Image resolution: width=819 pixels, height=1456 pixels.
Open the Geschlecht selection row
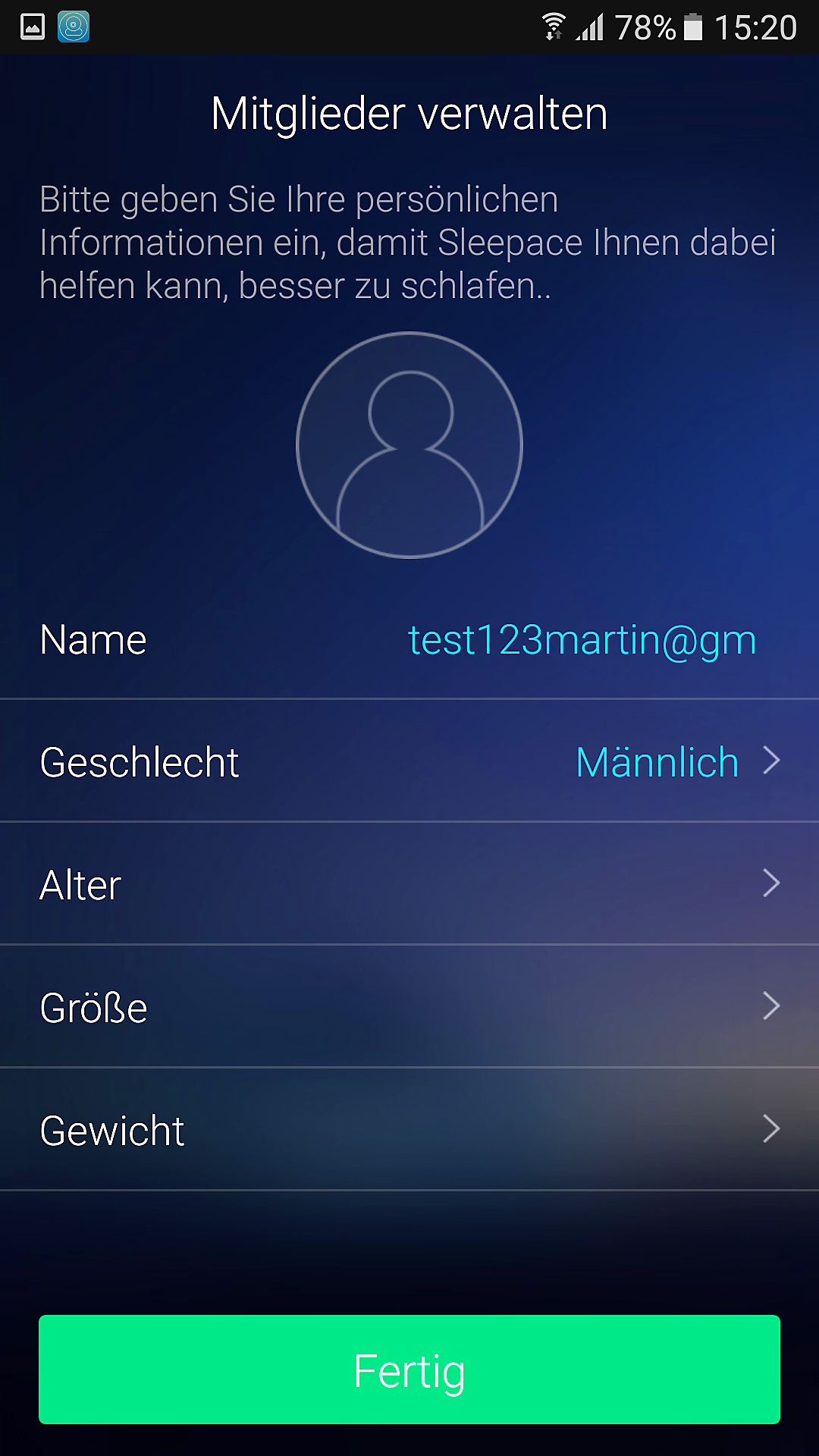409,761
